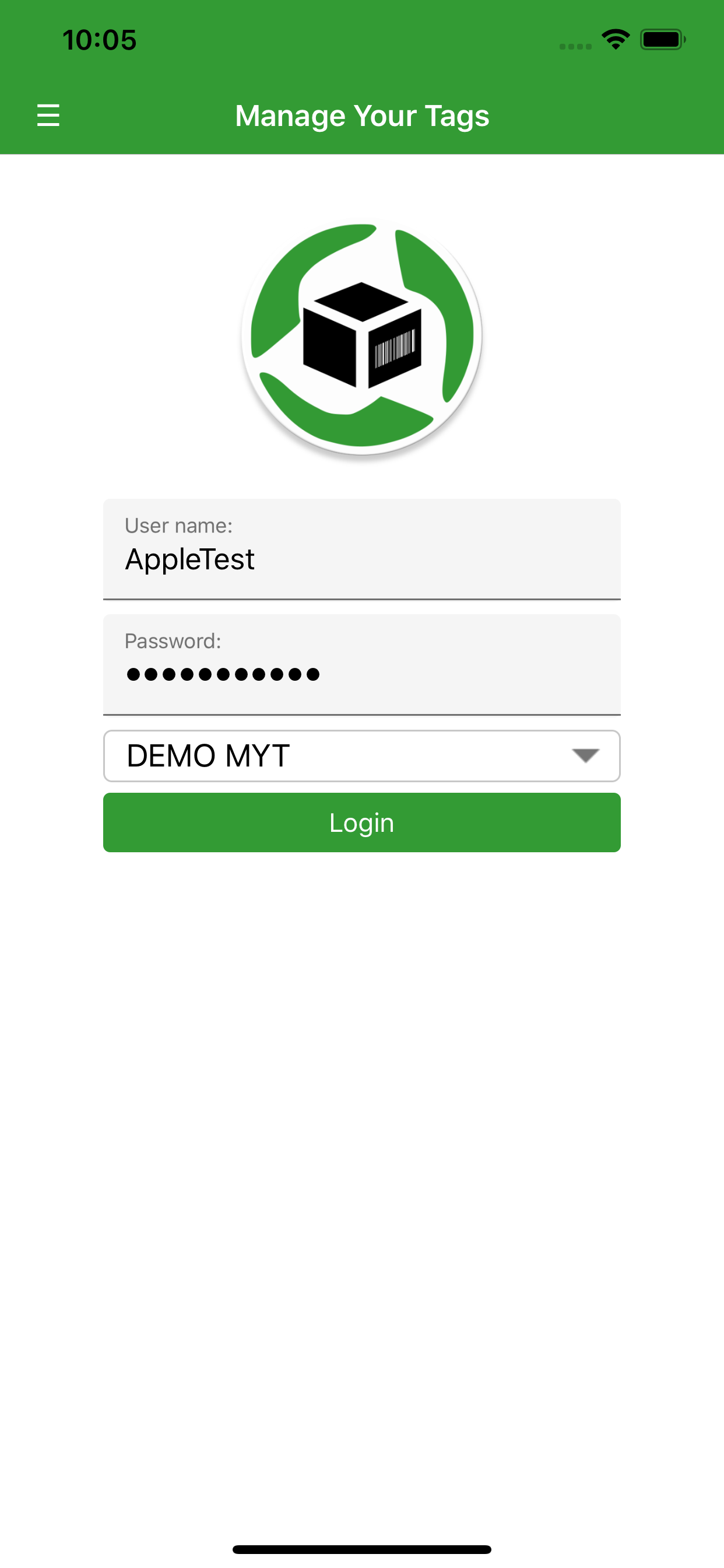Click the green Login button to sign in
Image resolution: width=724 pixels, height=1568 pixels.
coord(361,822)
